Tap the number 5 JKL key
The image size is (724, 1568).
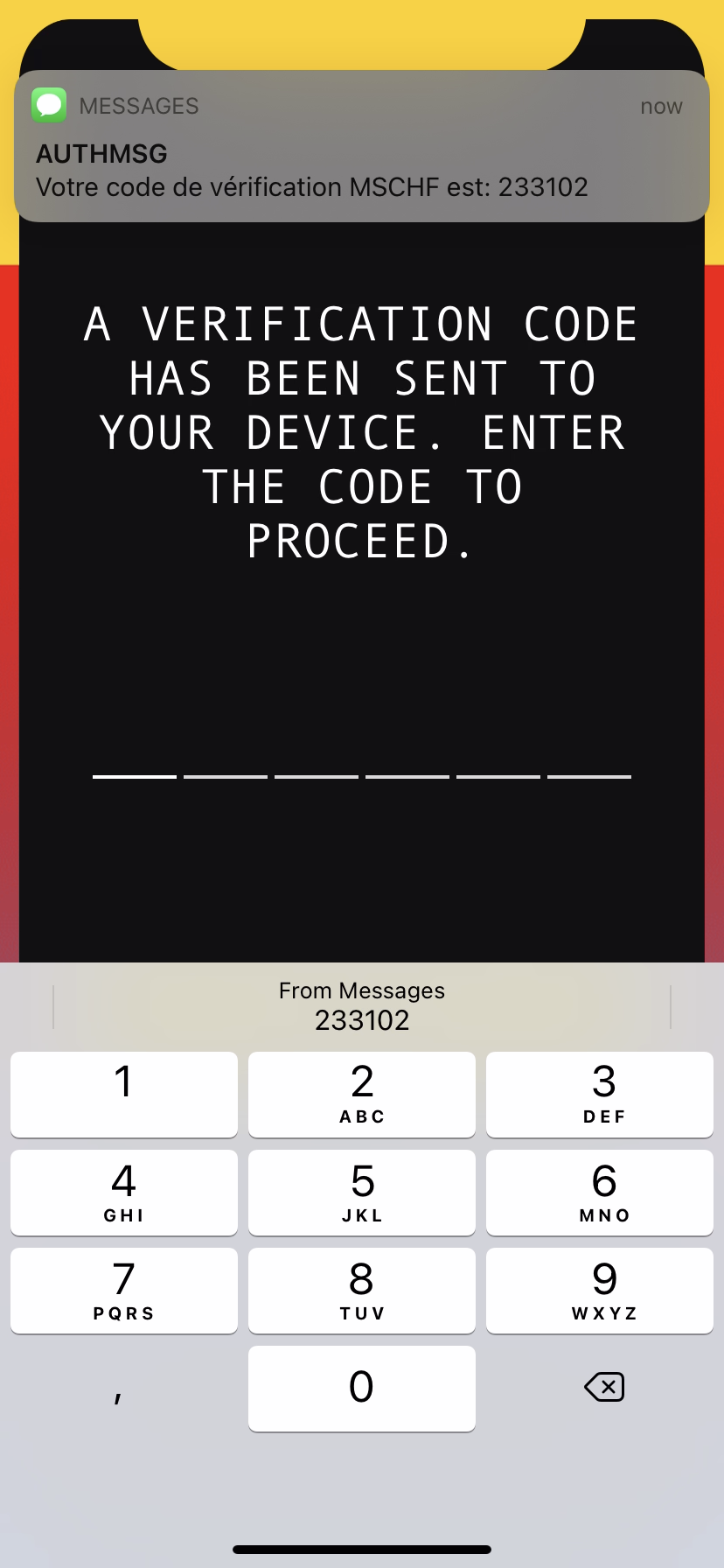361,1193
